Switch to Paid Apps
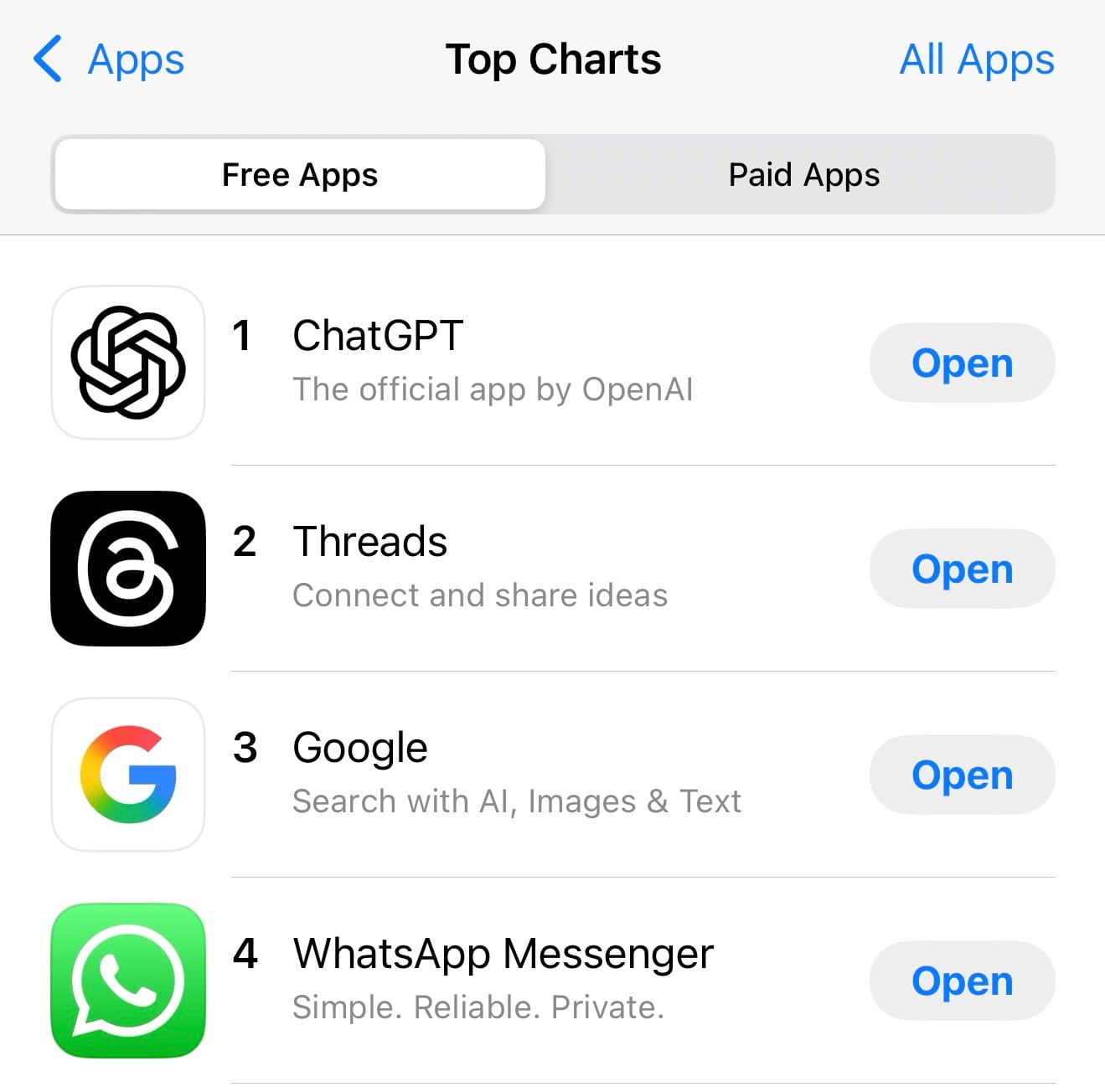1105x1092 pixels. point(803,174)
